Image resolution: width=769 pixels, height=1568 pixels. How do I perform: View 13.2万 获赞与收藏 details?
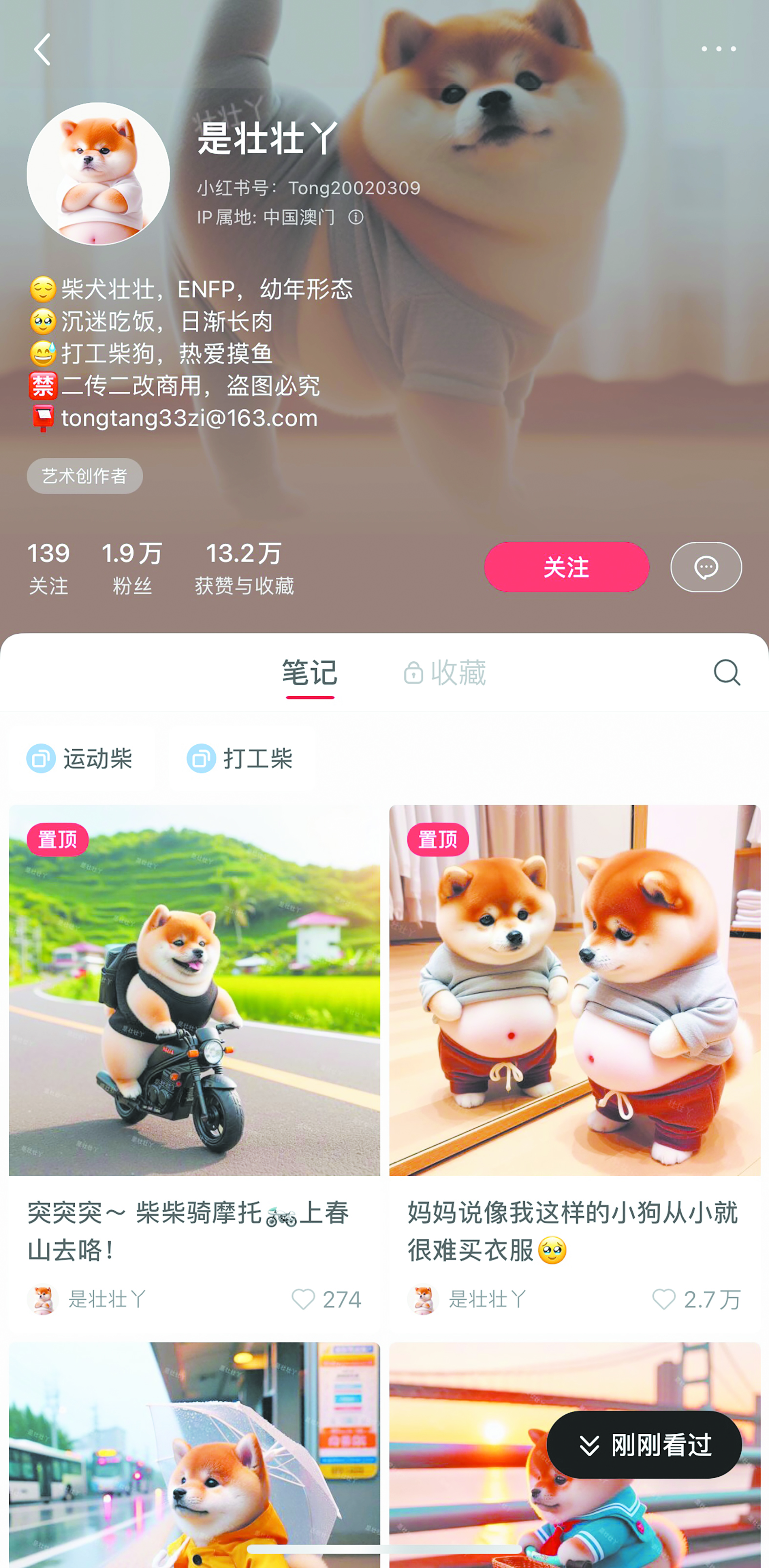pos(244,569)
